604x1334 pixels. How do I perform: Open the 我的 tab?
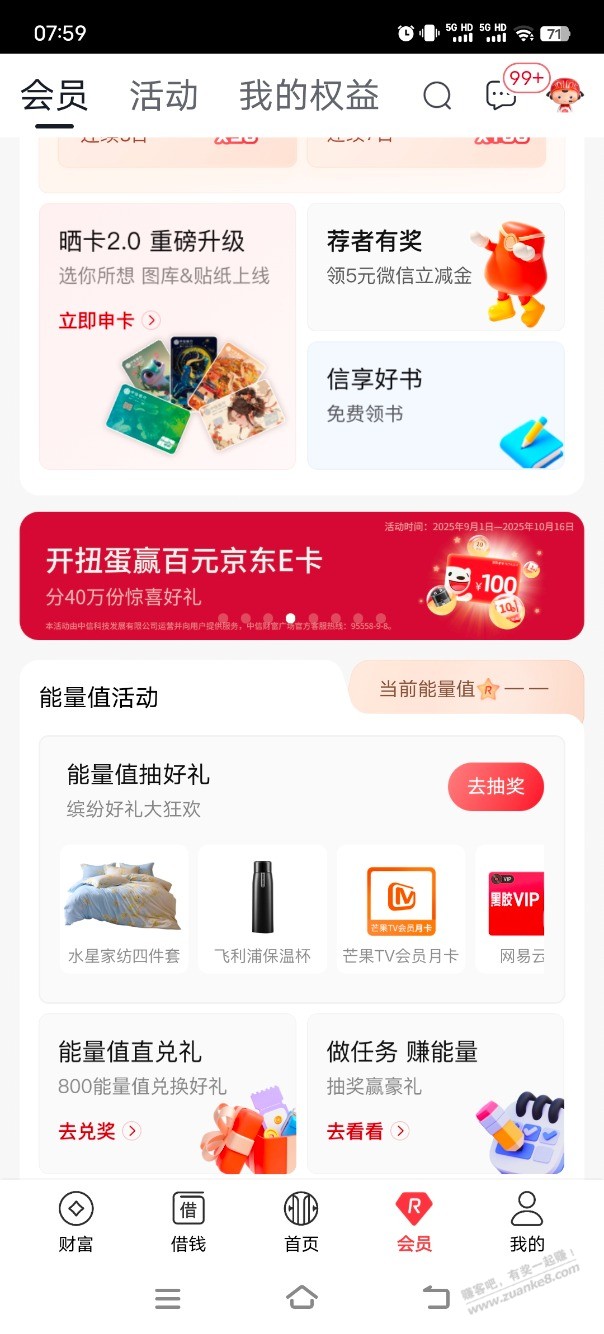pos(527,1222)
